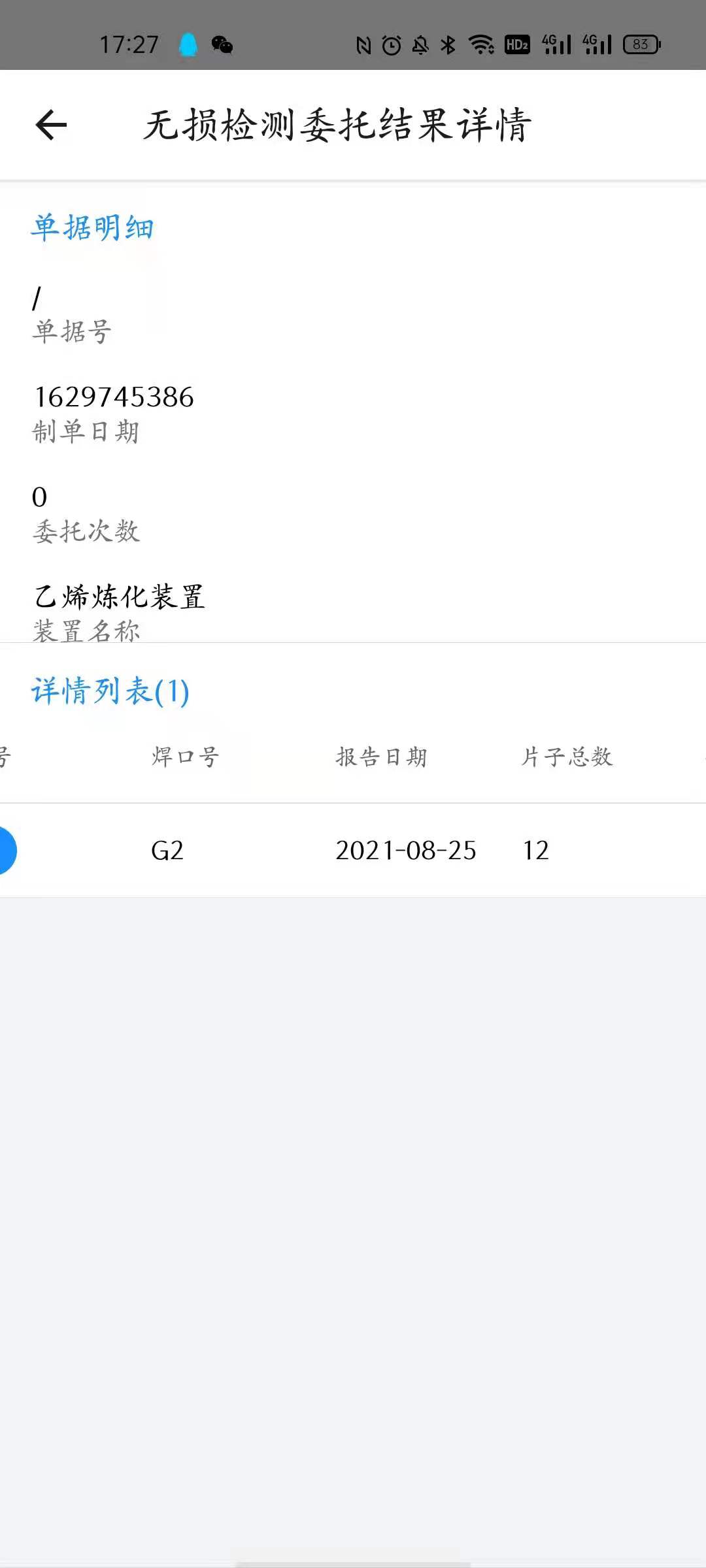Tap the report date 2021-08-25 cell
This screenshot has width=706, height=1568.
406,850
